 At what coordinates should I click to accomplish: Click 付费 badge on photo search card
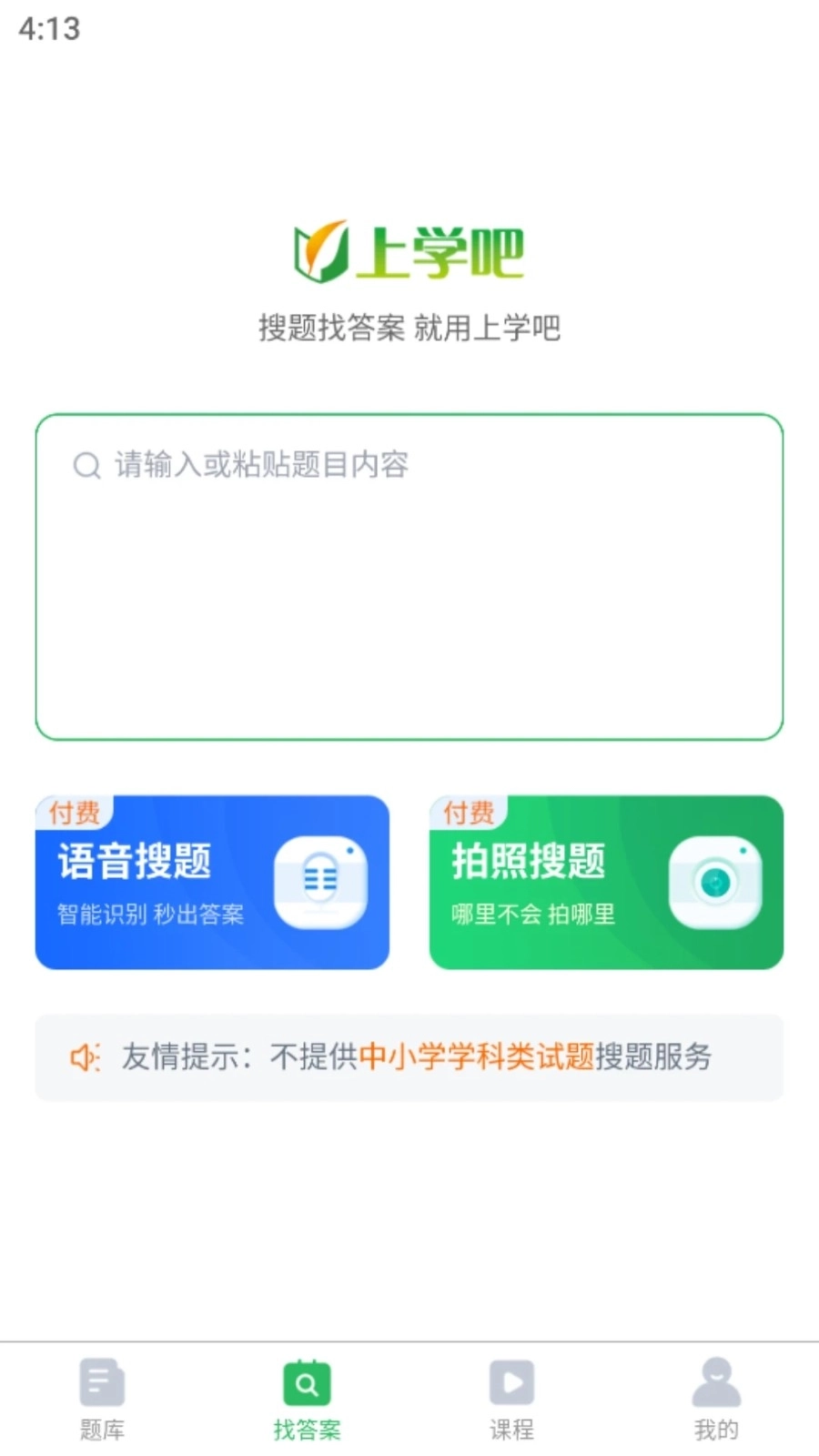[x=467, y=813]
